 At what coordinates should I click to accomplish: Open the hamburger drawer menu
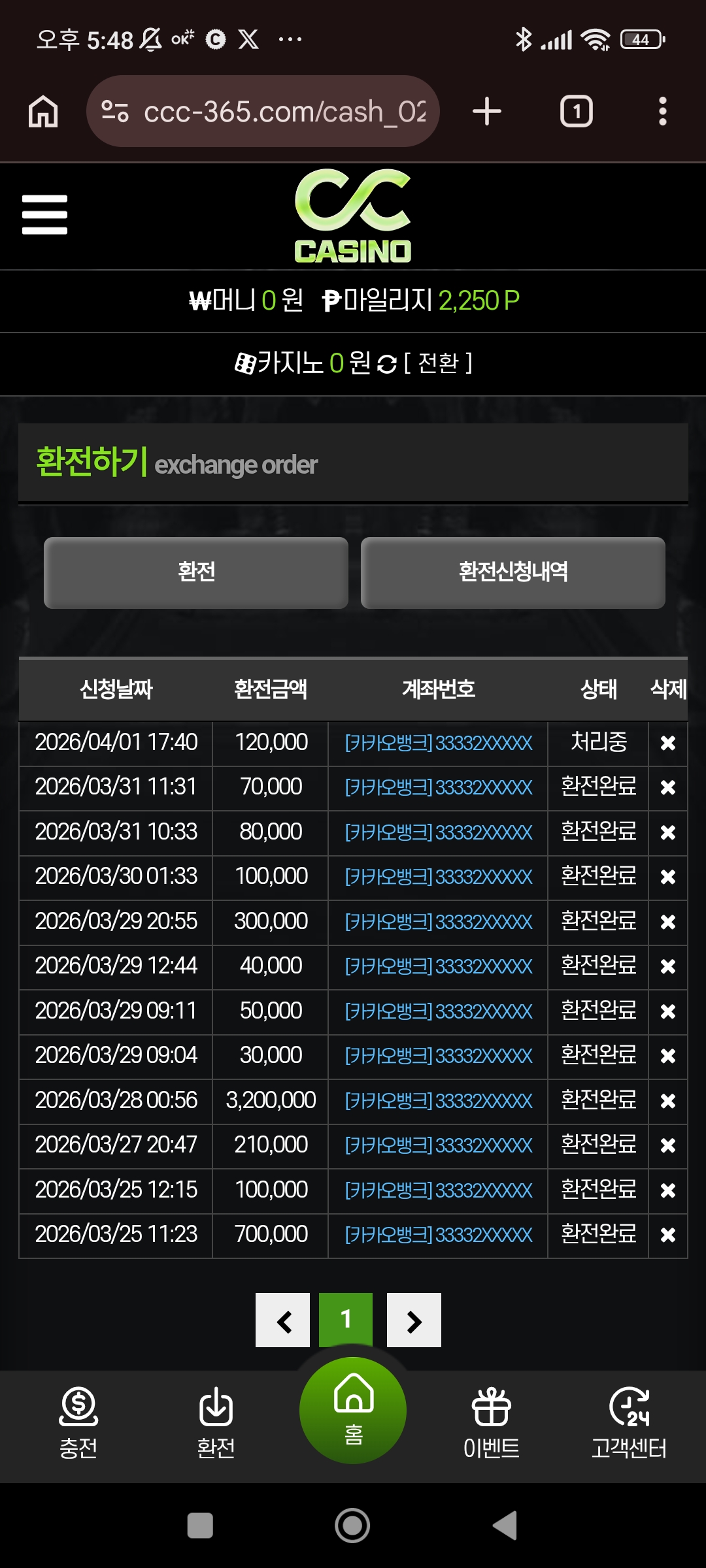tap(44, 214)
